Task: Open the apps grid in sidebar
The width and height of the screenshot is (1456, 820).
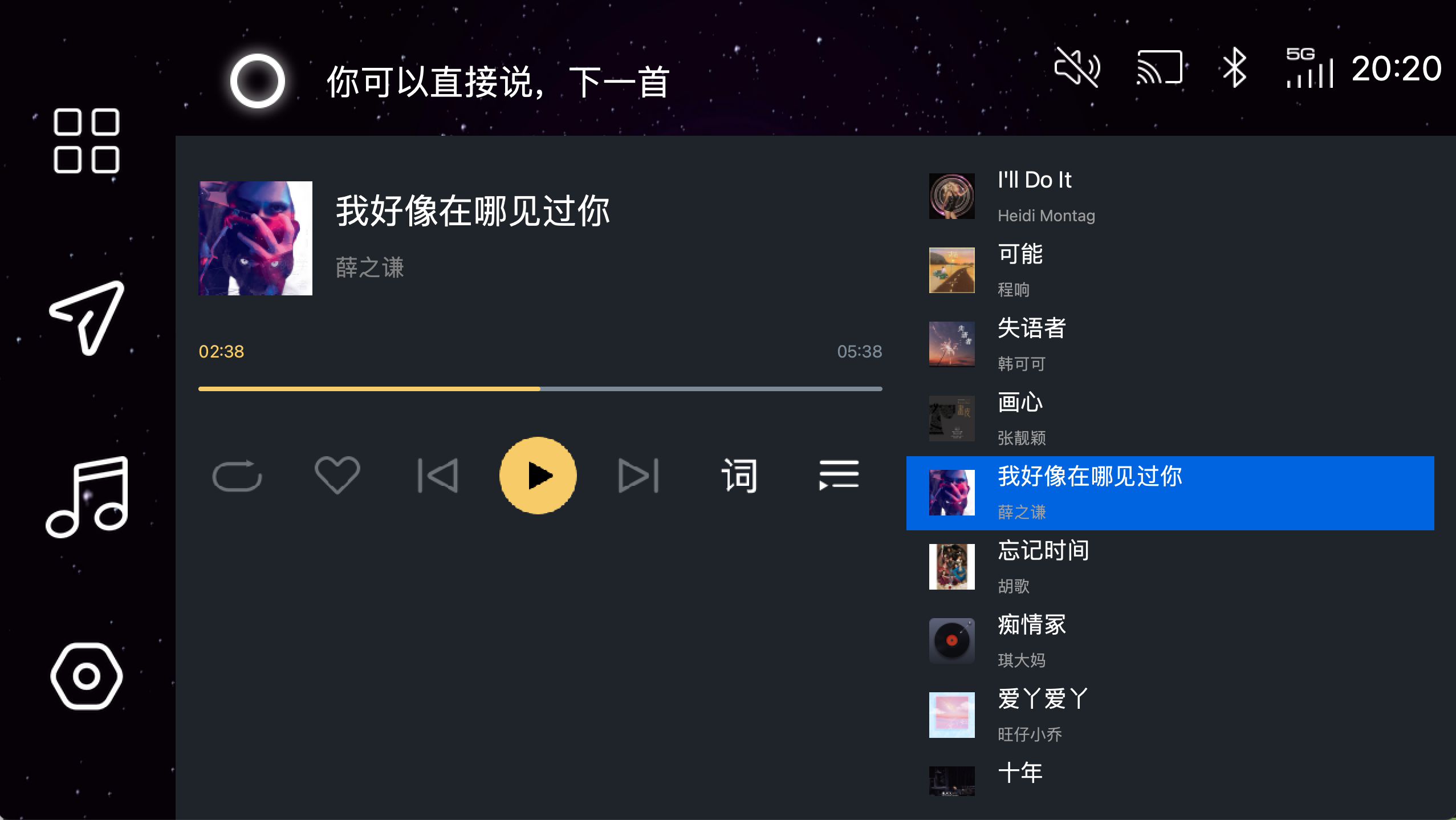Action: pos(87,141)
